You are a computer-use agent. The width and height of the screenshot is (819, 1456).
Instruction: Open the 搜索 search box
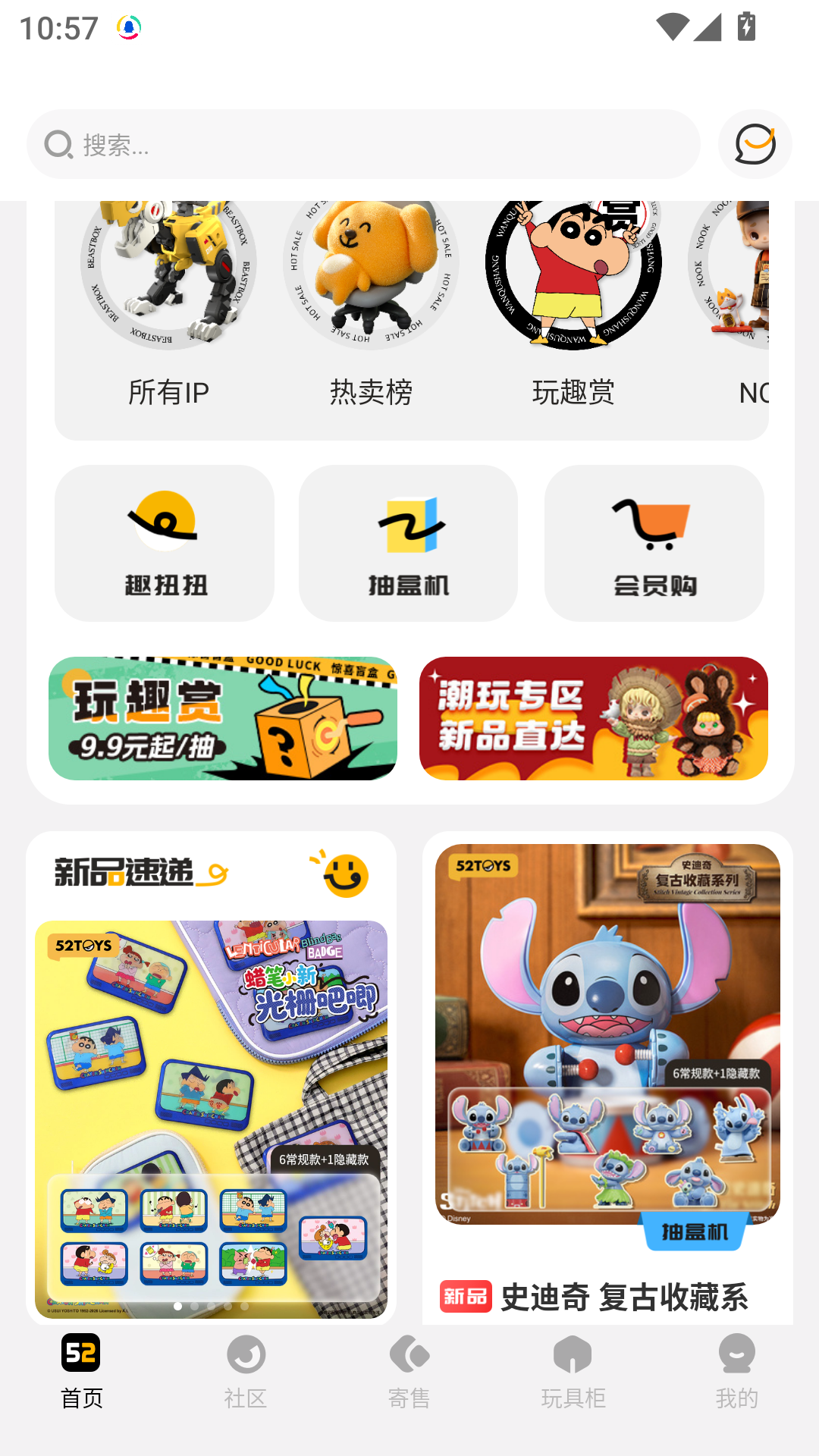click(362, 144)
